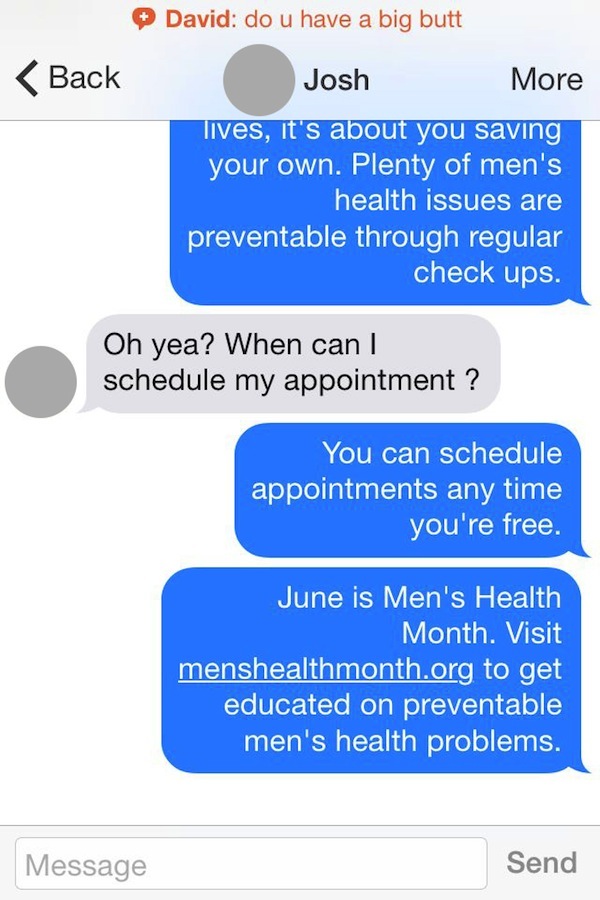Open Josh's profile picture in header
The image size is (600, 900).
pyautogui.click(x=259, y=79)
